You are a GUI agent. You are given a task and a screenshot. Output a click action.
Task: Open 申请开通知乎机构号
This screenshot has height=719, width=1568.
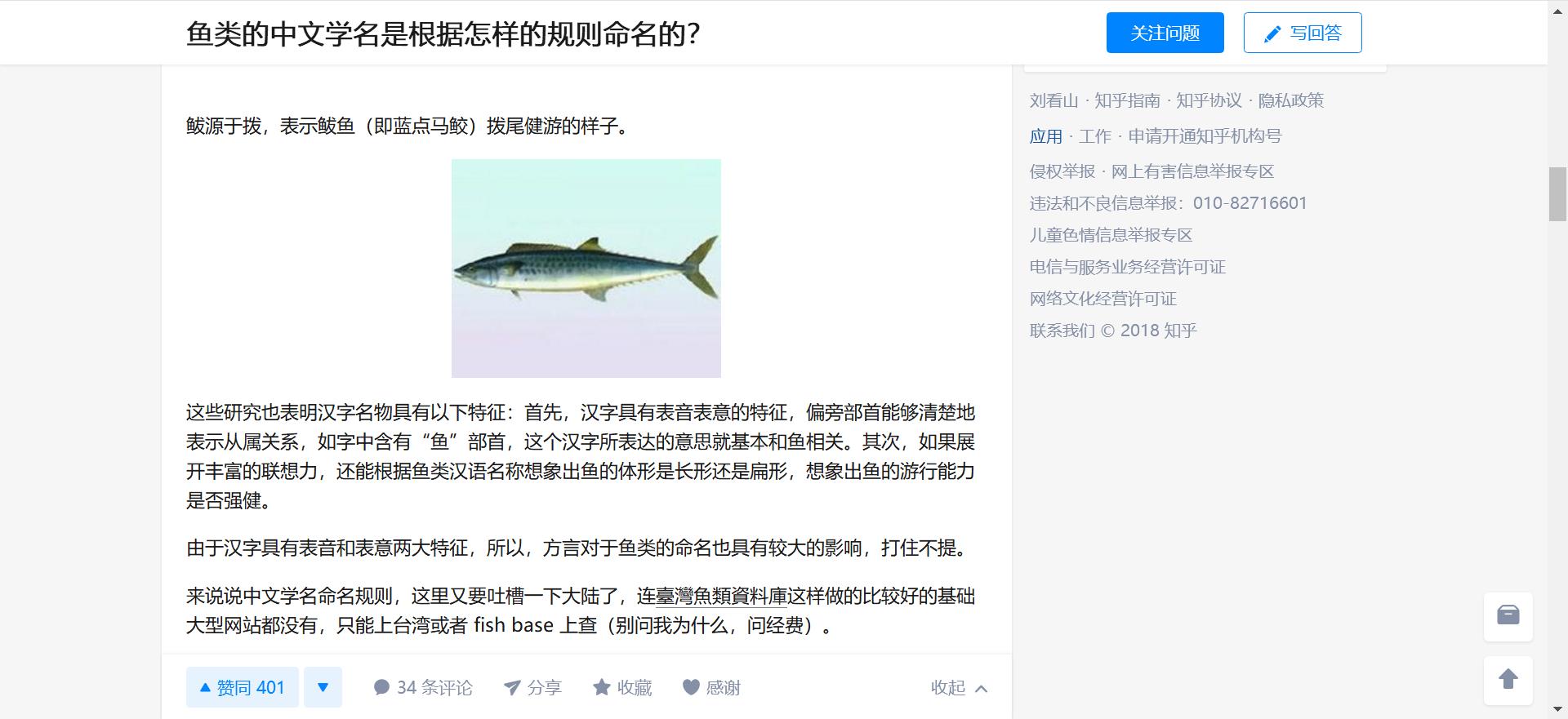pos(1205,136)
